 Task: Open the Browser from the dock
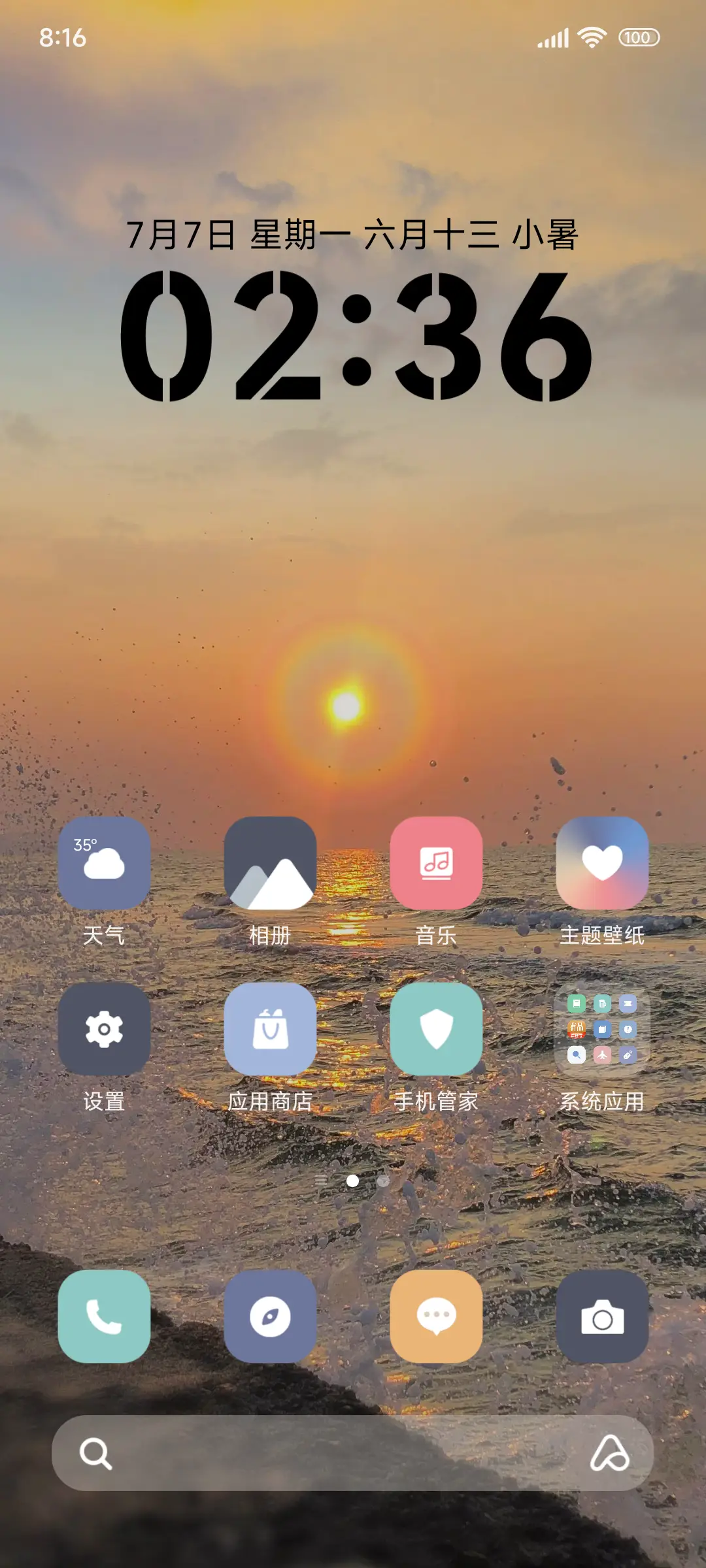271,1320
